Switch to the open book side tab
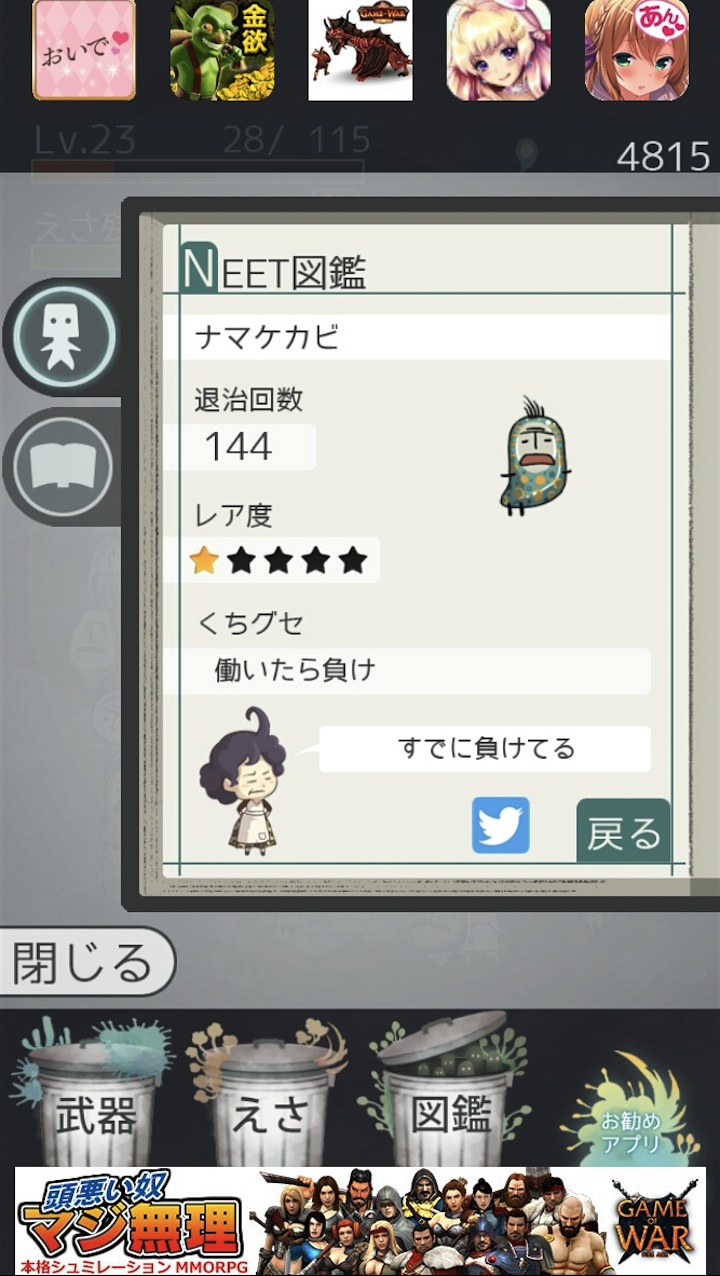 click(62, 466)
